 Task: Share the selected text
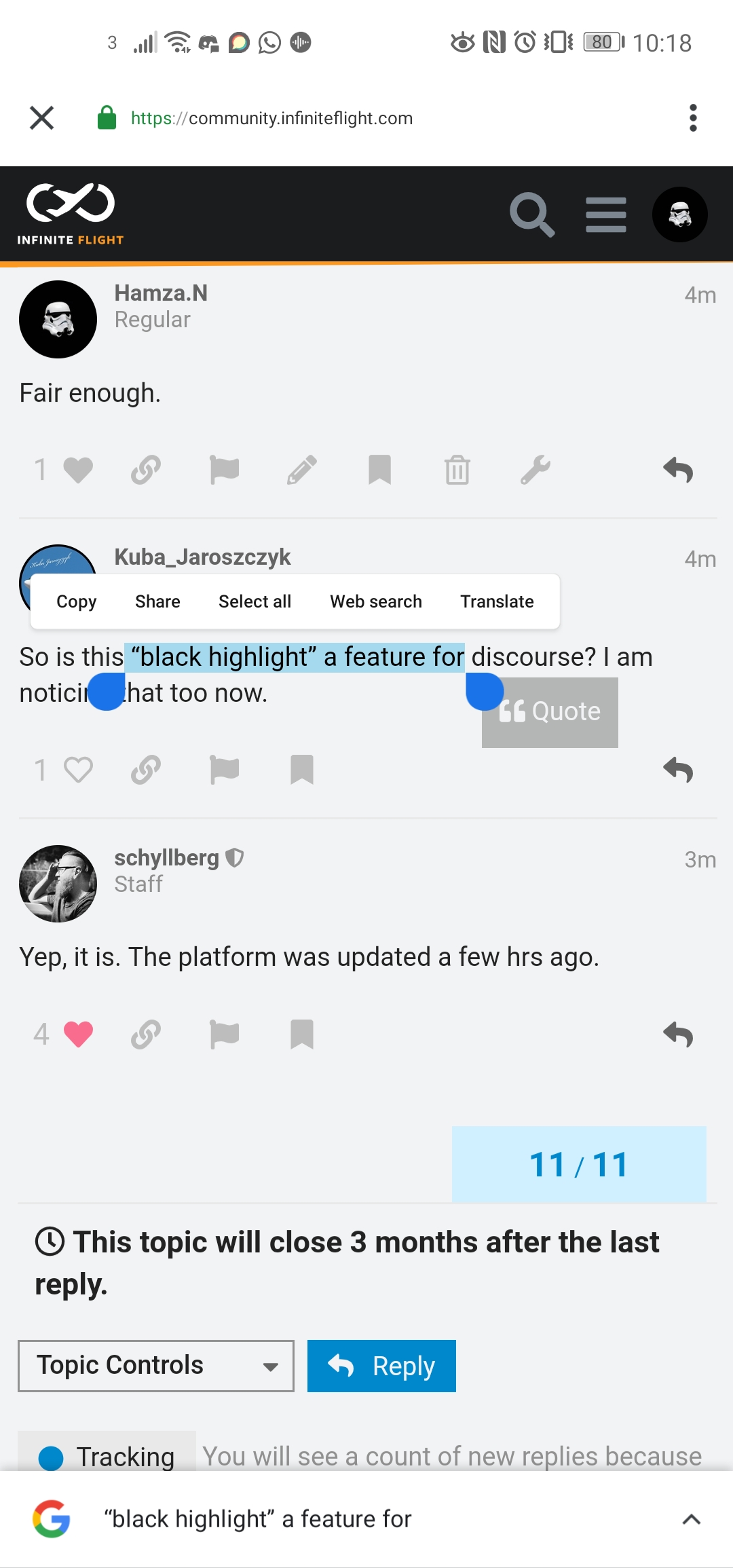(x=157, y=601)
